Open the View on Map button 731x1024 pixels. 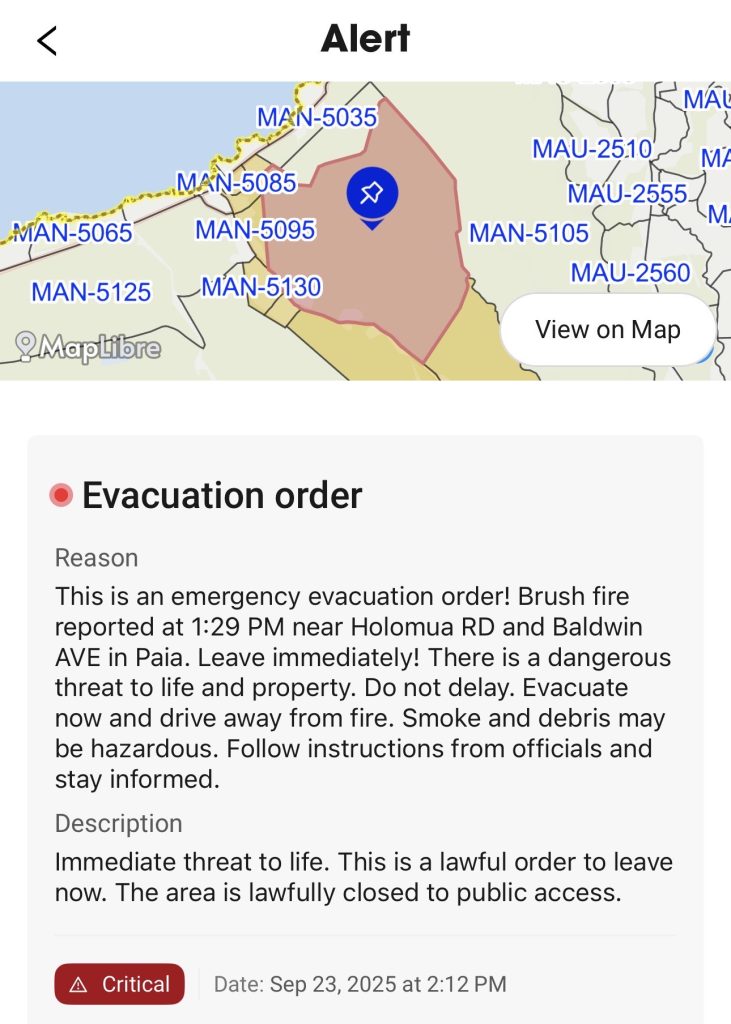pos(607,330)
